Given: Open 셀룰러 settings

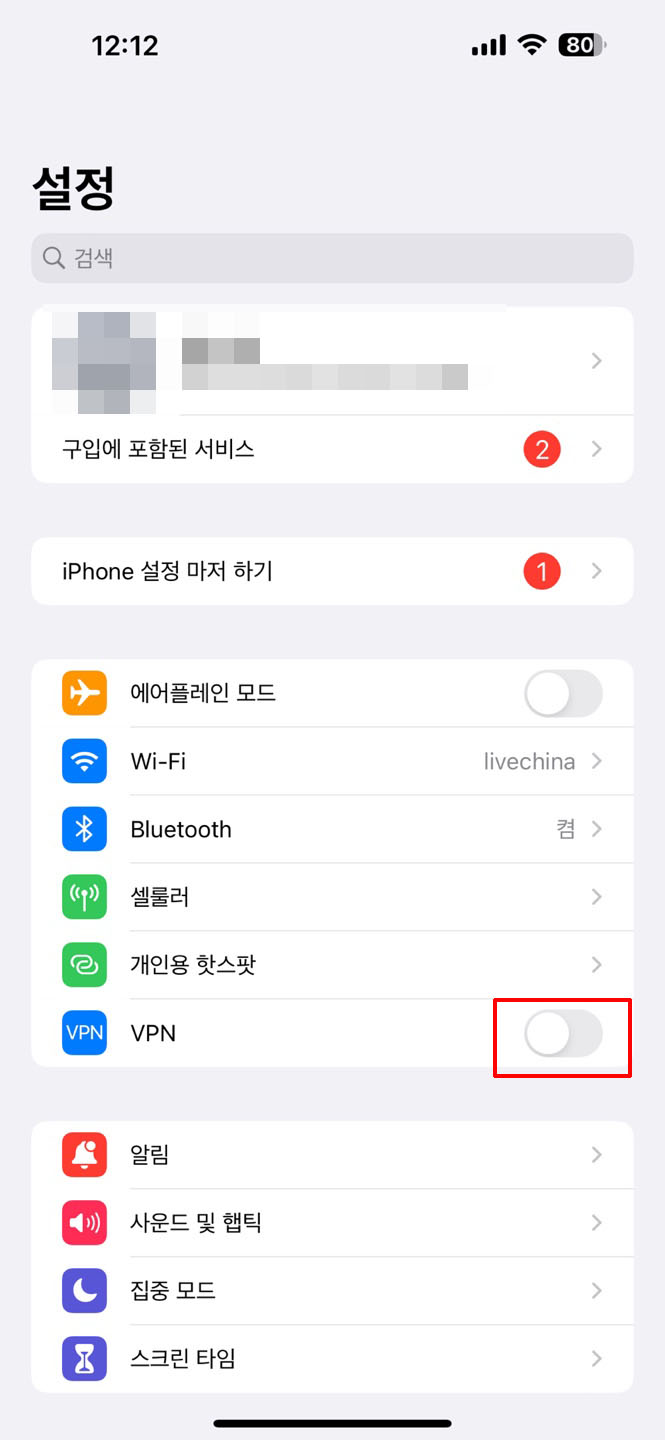Looking at the screenshot, I should [332, 897].
